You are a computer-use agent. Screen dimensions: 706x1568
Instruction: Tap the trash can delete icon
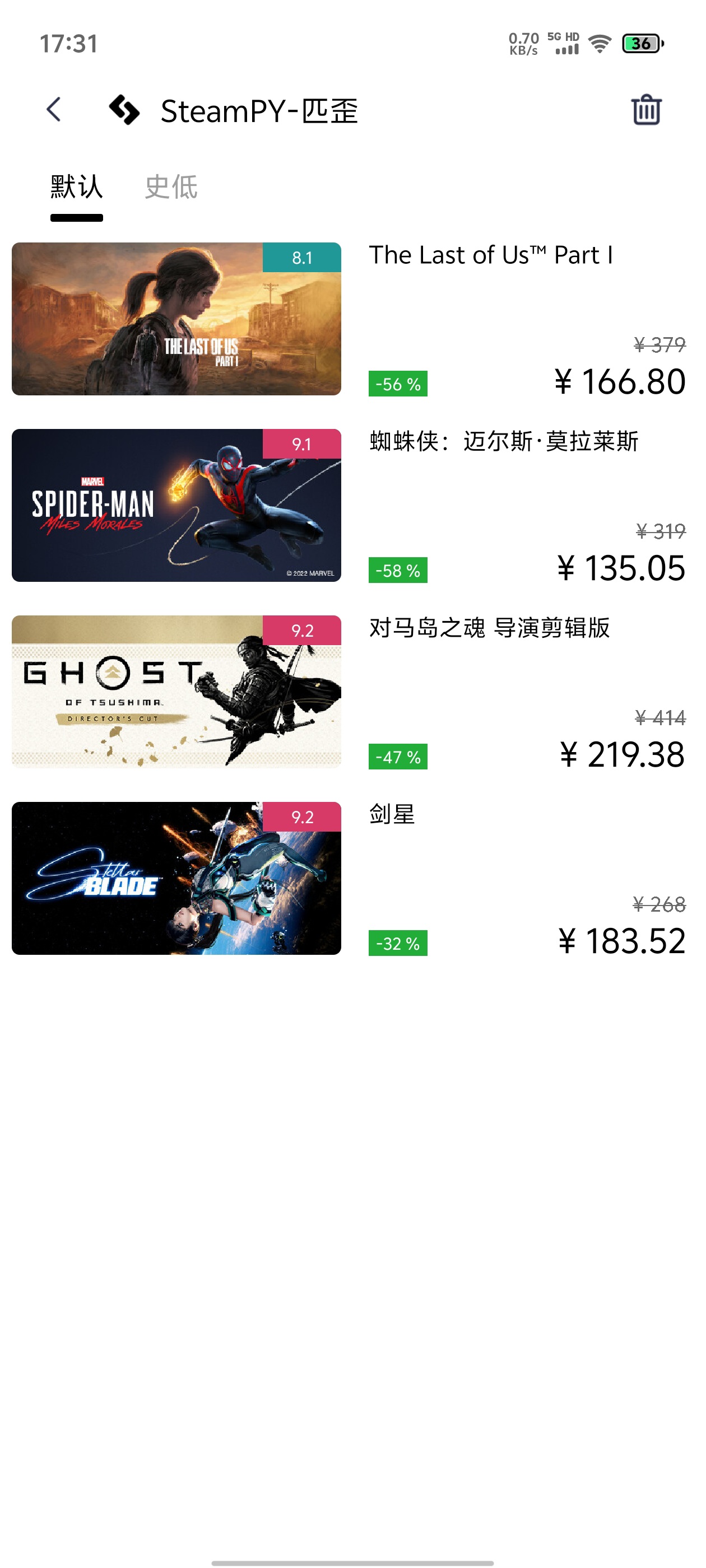coord(645,110)
